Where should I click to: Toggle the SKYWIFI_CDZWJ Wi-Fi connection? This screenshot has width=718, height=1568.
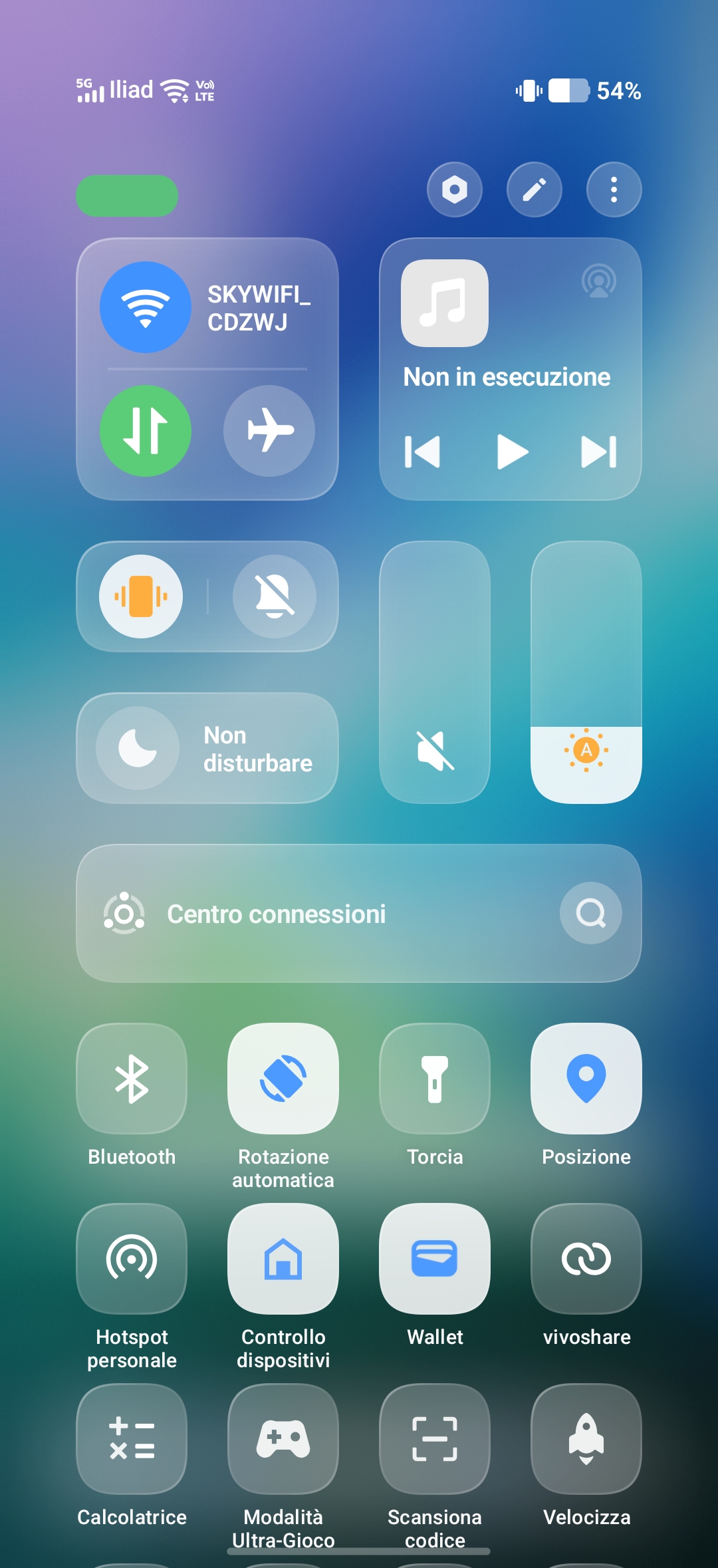click(146, 307)
